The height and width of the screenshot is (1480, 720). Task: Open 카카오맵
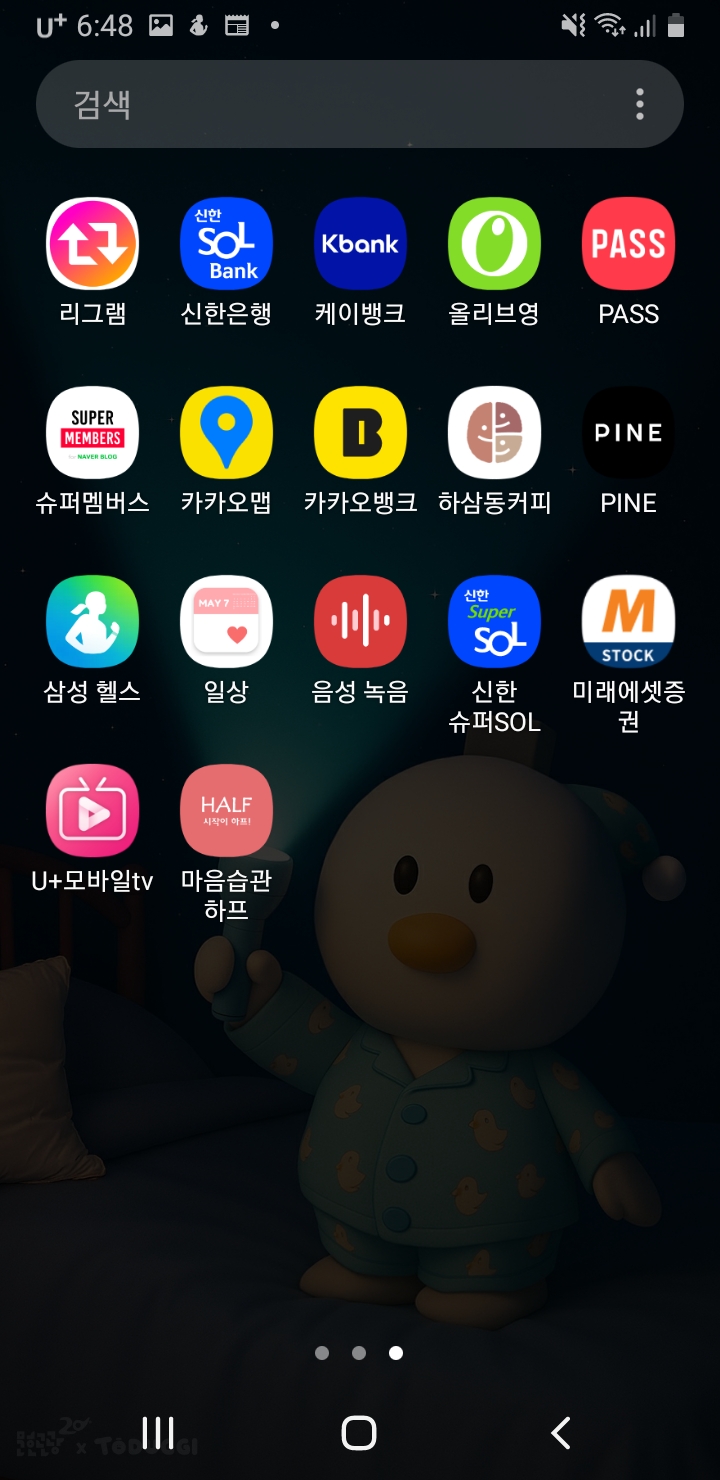[x=226, y=433]
